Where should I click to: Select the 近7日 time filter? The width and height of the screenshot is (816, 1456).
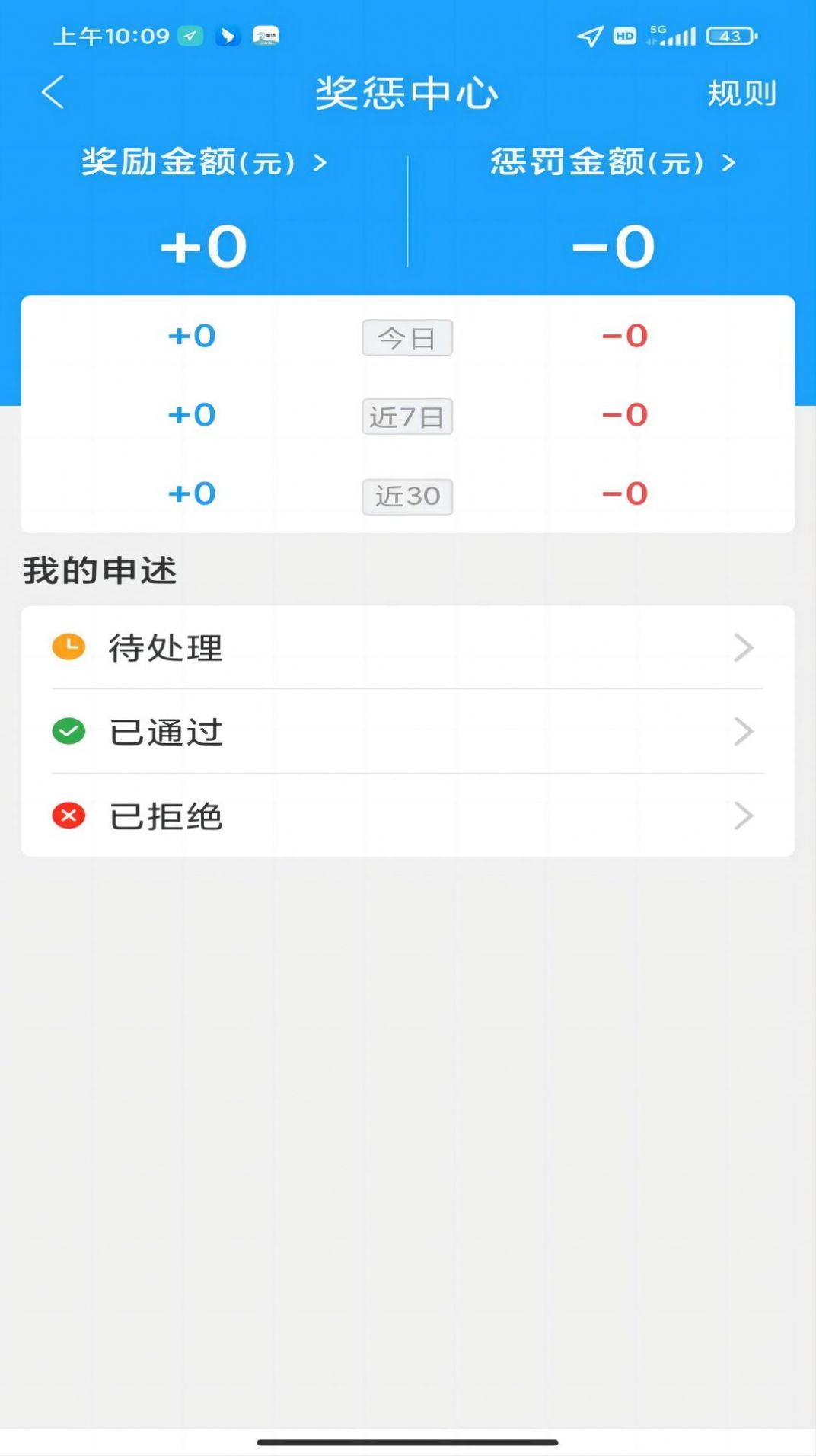[407, 416]
